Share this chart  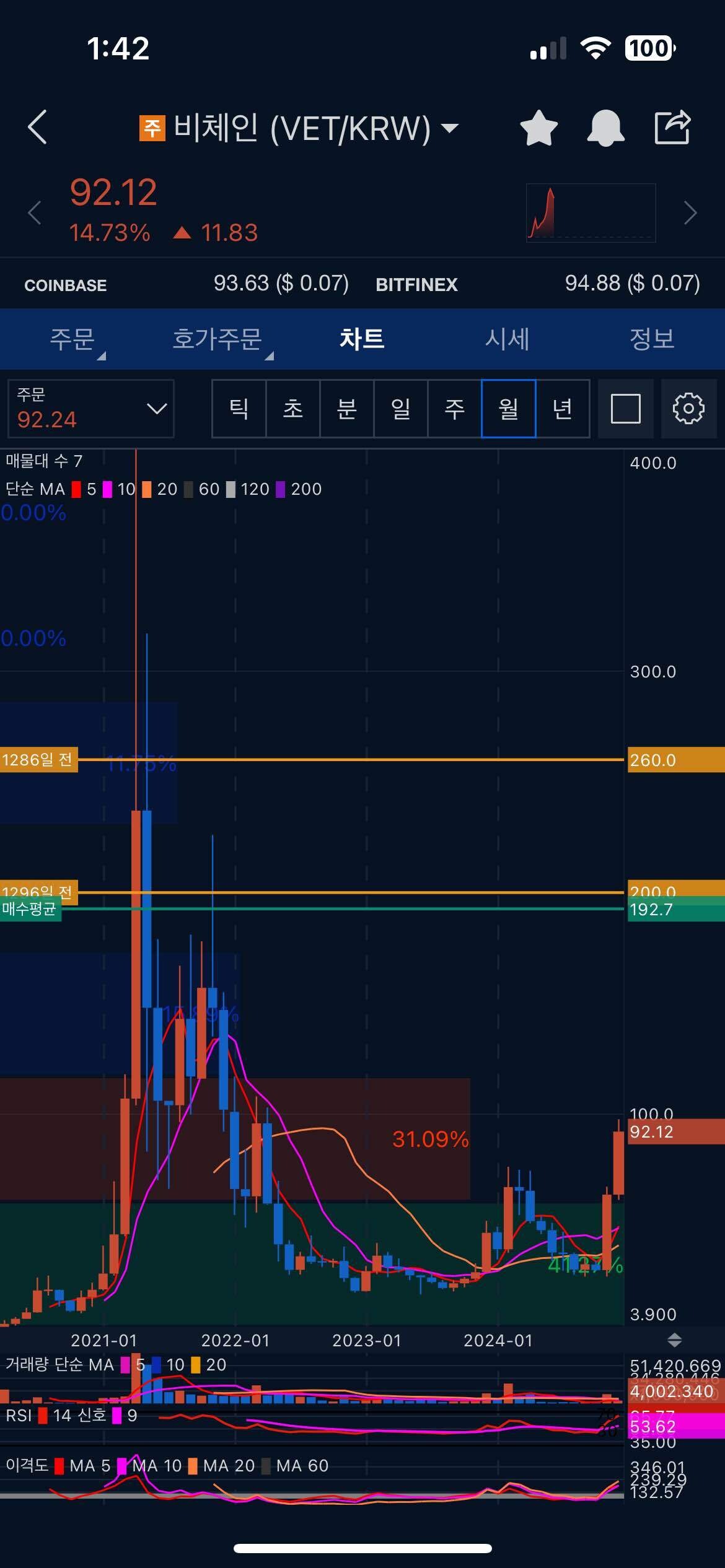pos(672,127)
